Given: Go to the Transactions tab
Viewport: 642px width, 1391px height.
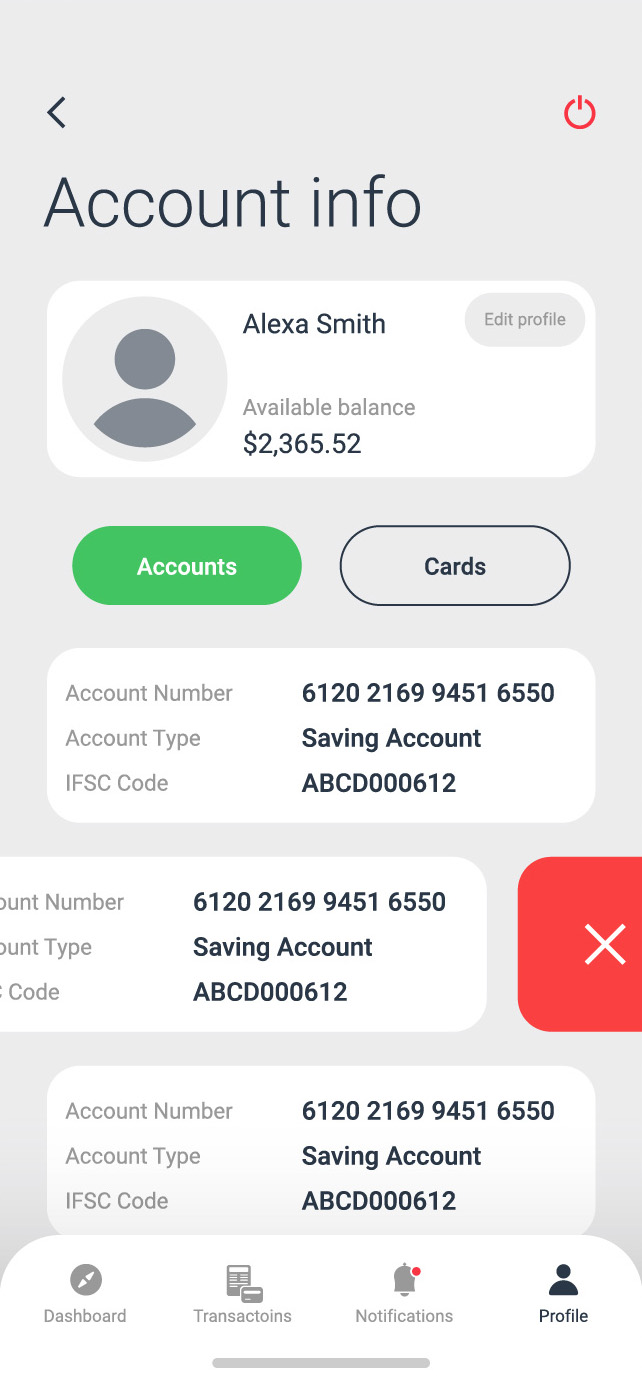Looking at the screenshot, I should (243, 1294).
